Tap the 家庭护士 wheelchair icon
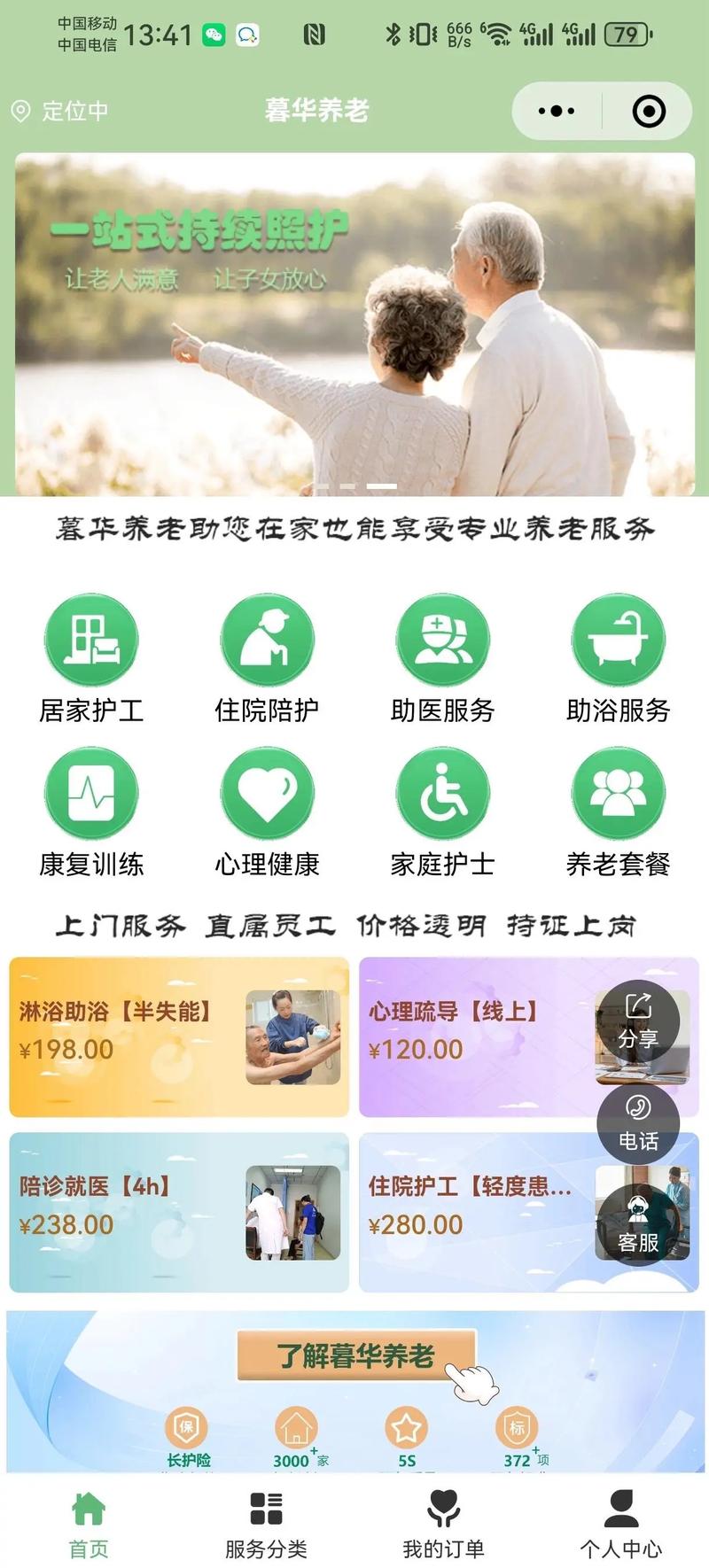The image size is (709, 1568). 442,794
